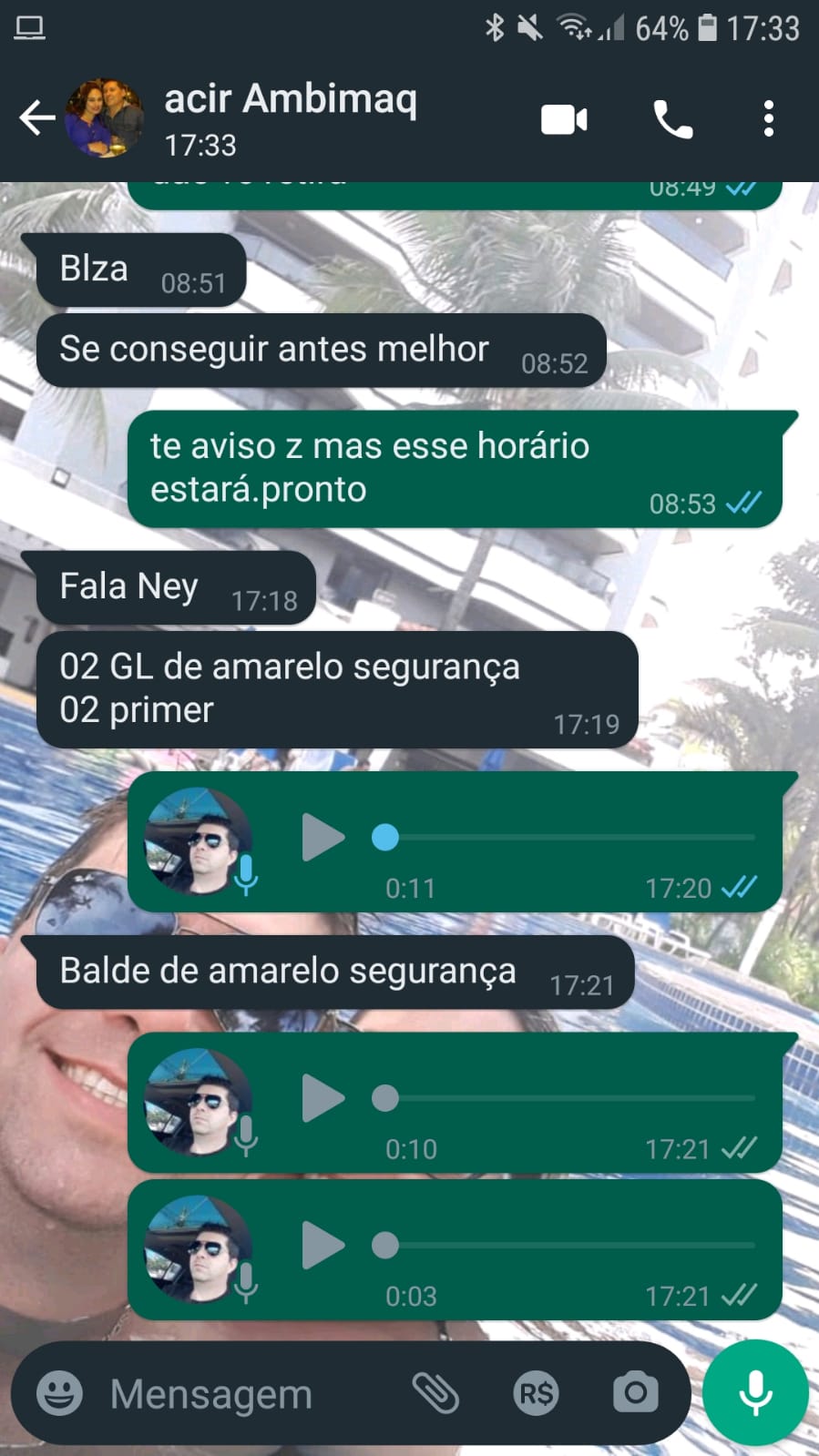
Task: Open the attachment menu
Action: pyautogui.click(x=435, y=1393)
